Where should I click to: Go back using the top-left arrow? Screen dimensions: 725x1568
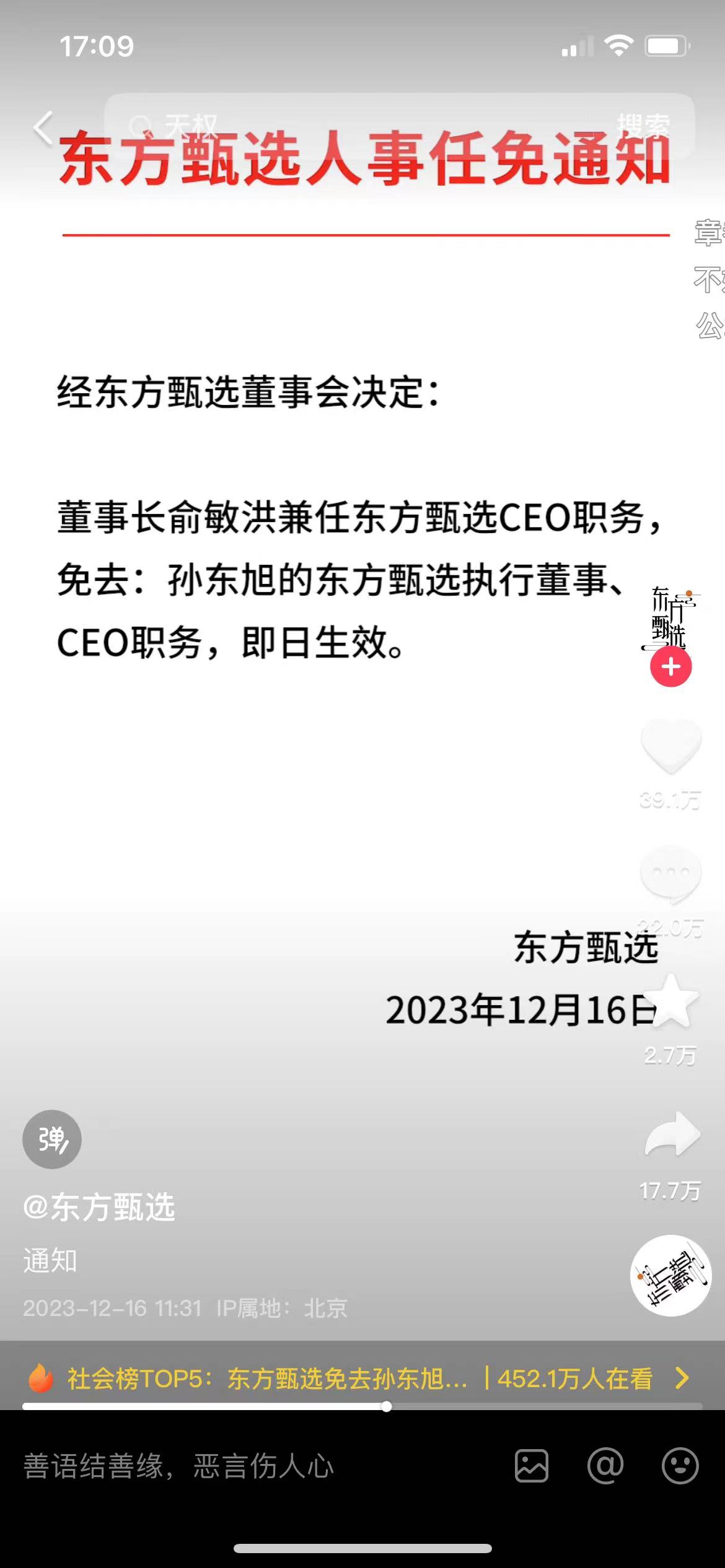click(x=43, y=128)
